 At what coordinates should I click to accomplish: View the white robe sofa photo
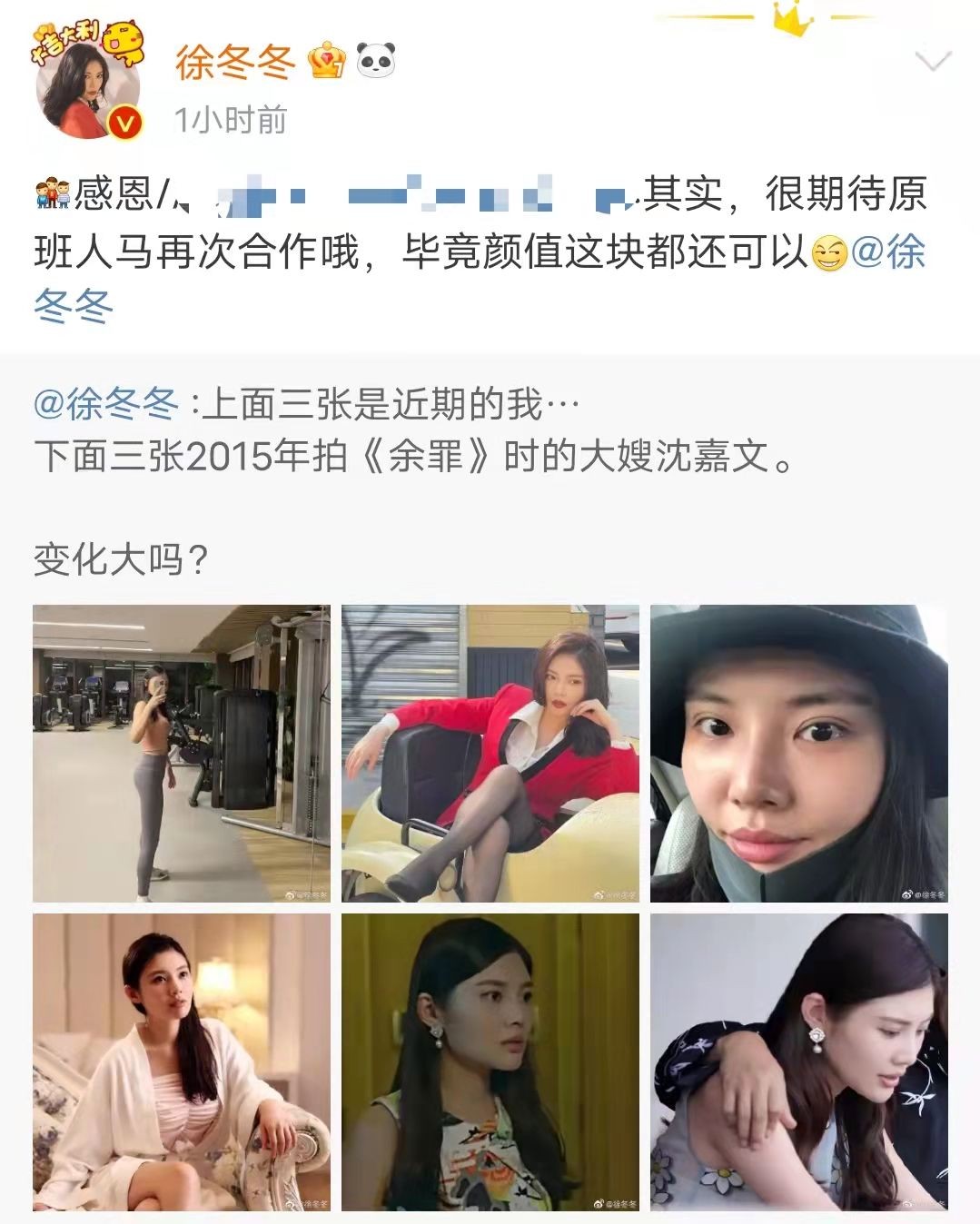pyautogui.click(x=182, y=1061)
